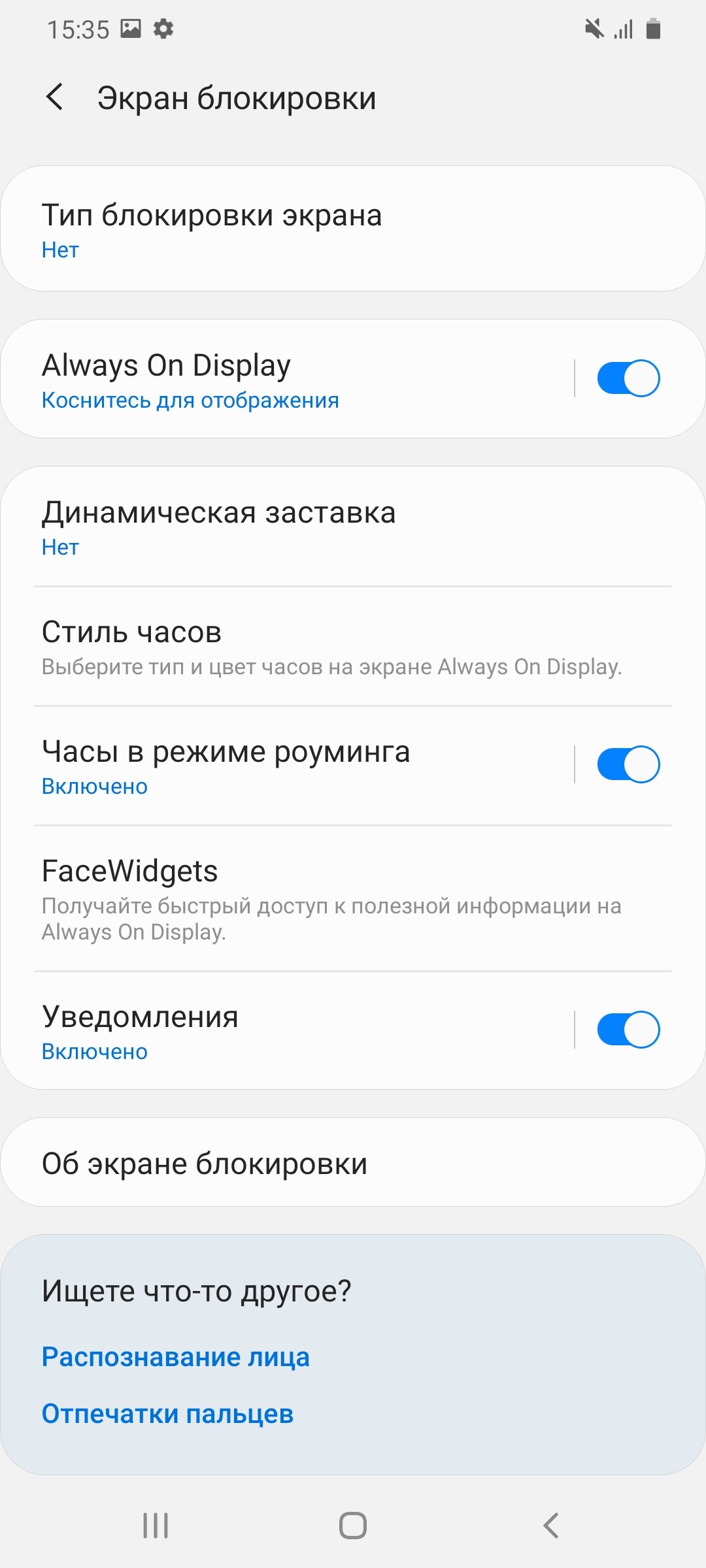Image resolution: width=706 pixels, height=1568 pixels.
Task: Open Always On Display settings row
Action: point(288,379)
